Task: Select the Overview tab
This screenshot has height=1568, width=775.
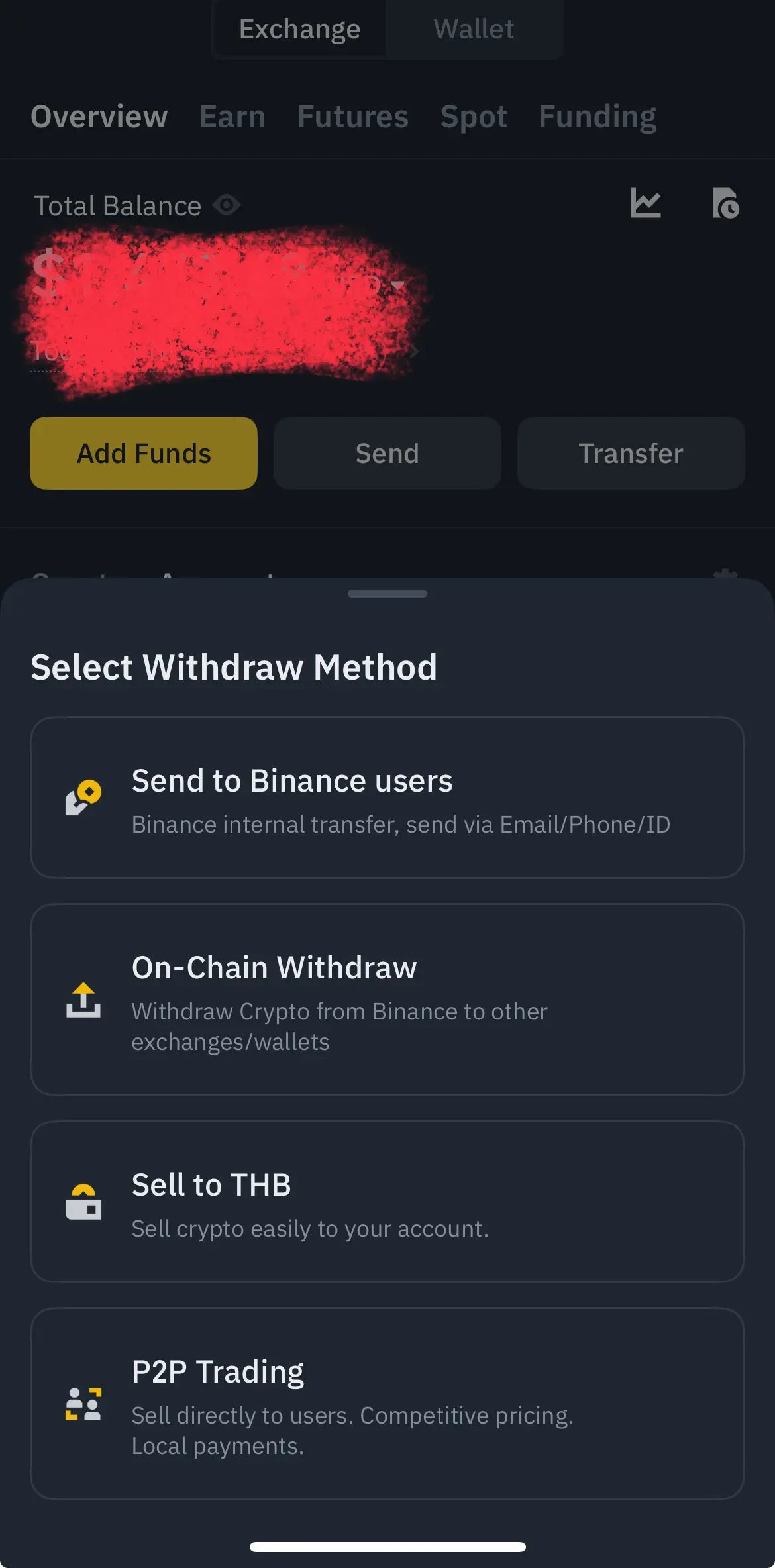Action: (x=99, y=117)
